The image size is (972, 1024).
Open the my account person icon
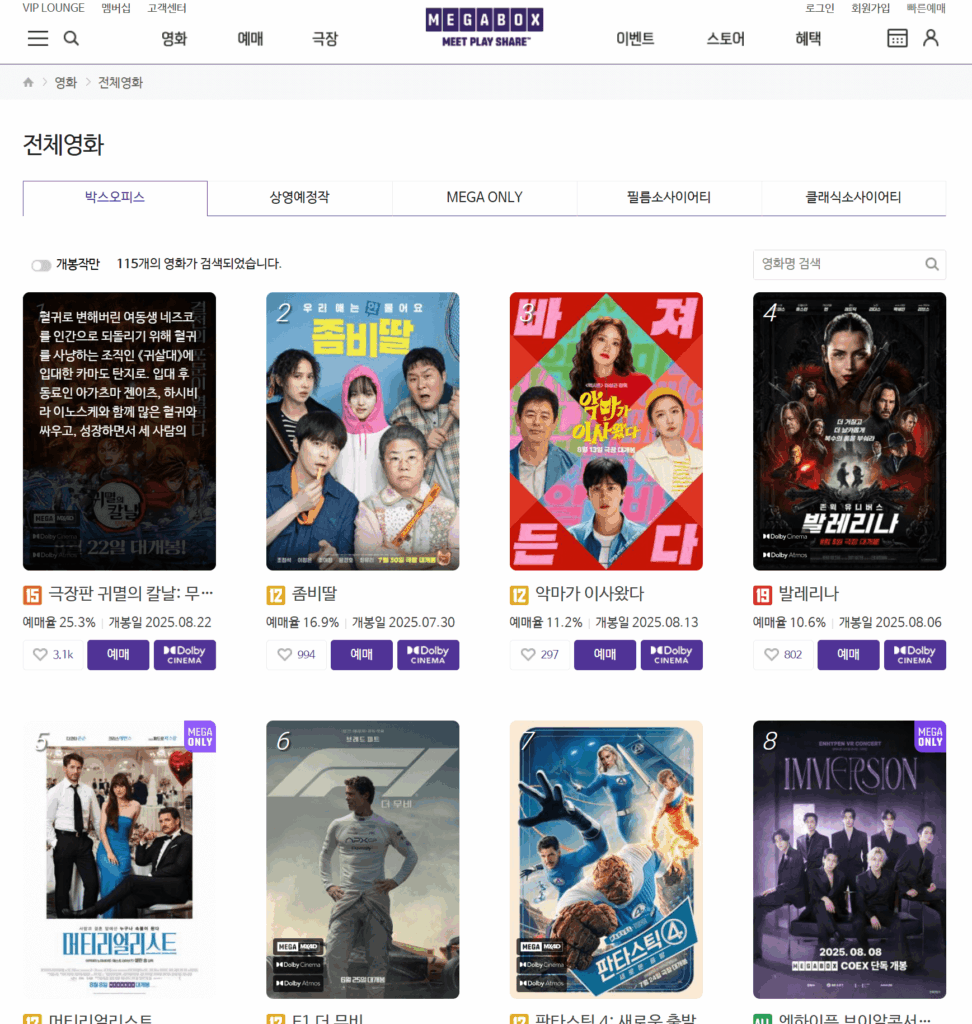[x=931, y=38]
